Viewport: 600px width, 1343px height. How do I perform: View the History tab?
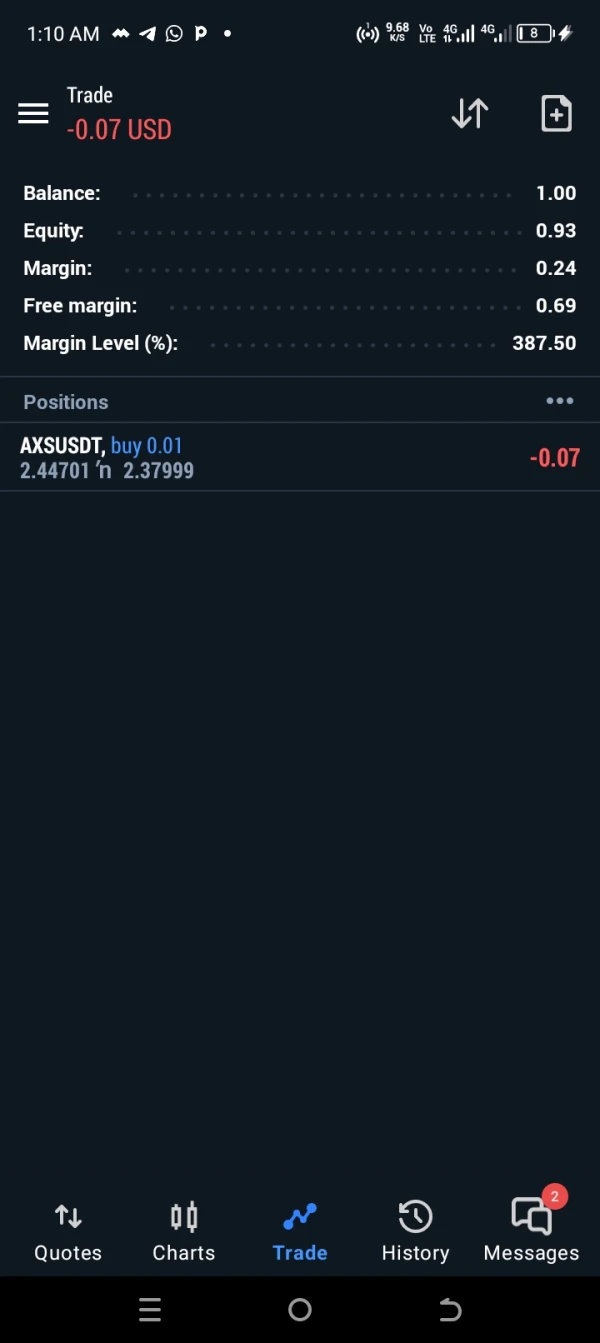[x=415, y=1232]
